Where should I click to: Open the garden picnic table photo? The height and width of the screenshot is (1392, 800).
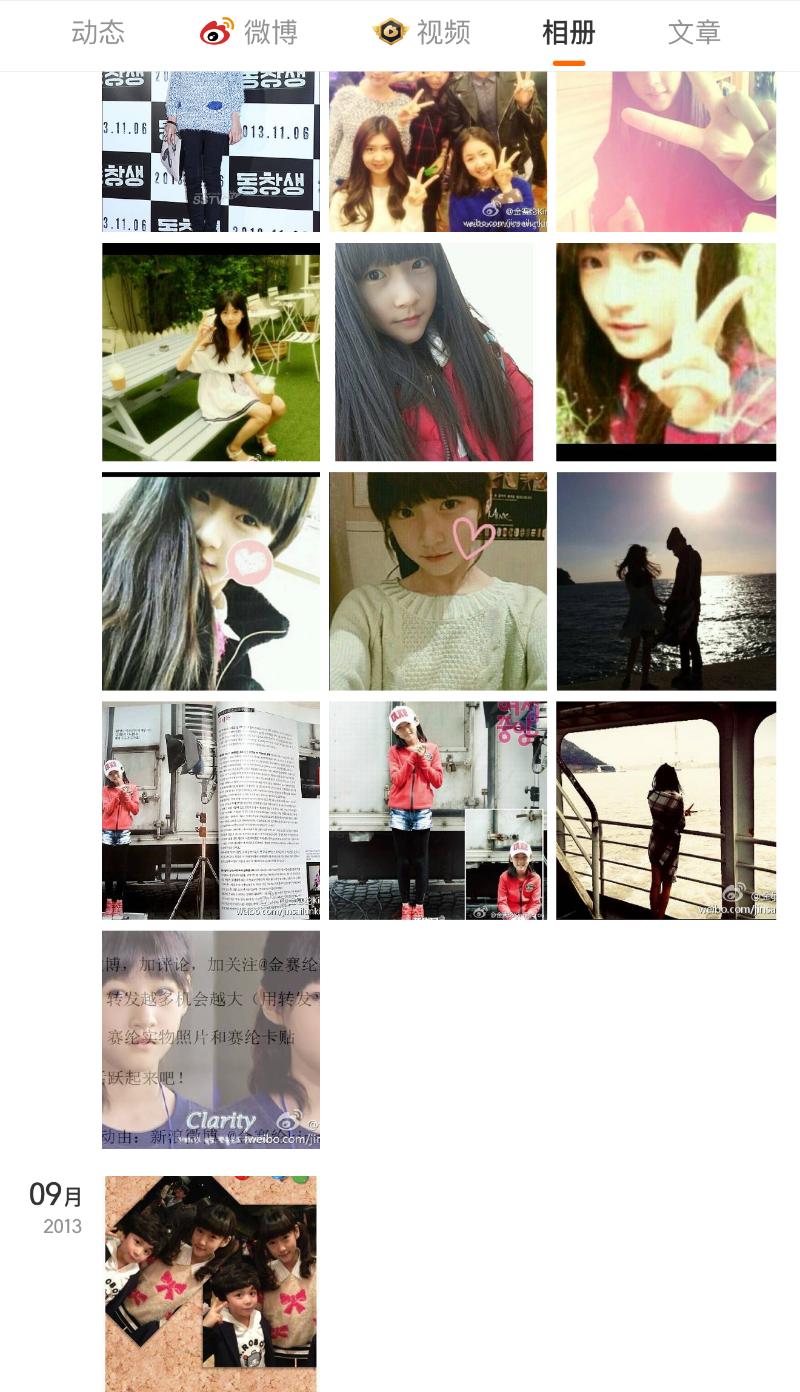pos(211,352)
